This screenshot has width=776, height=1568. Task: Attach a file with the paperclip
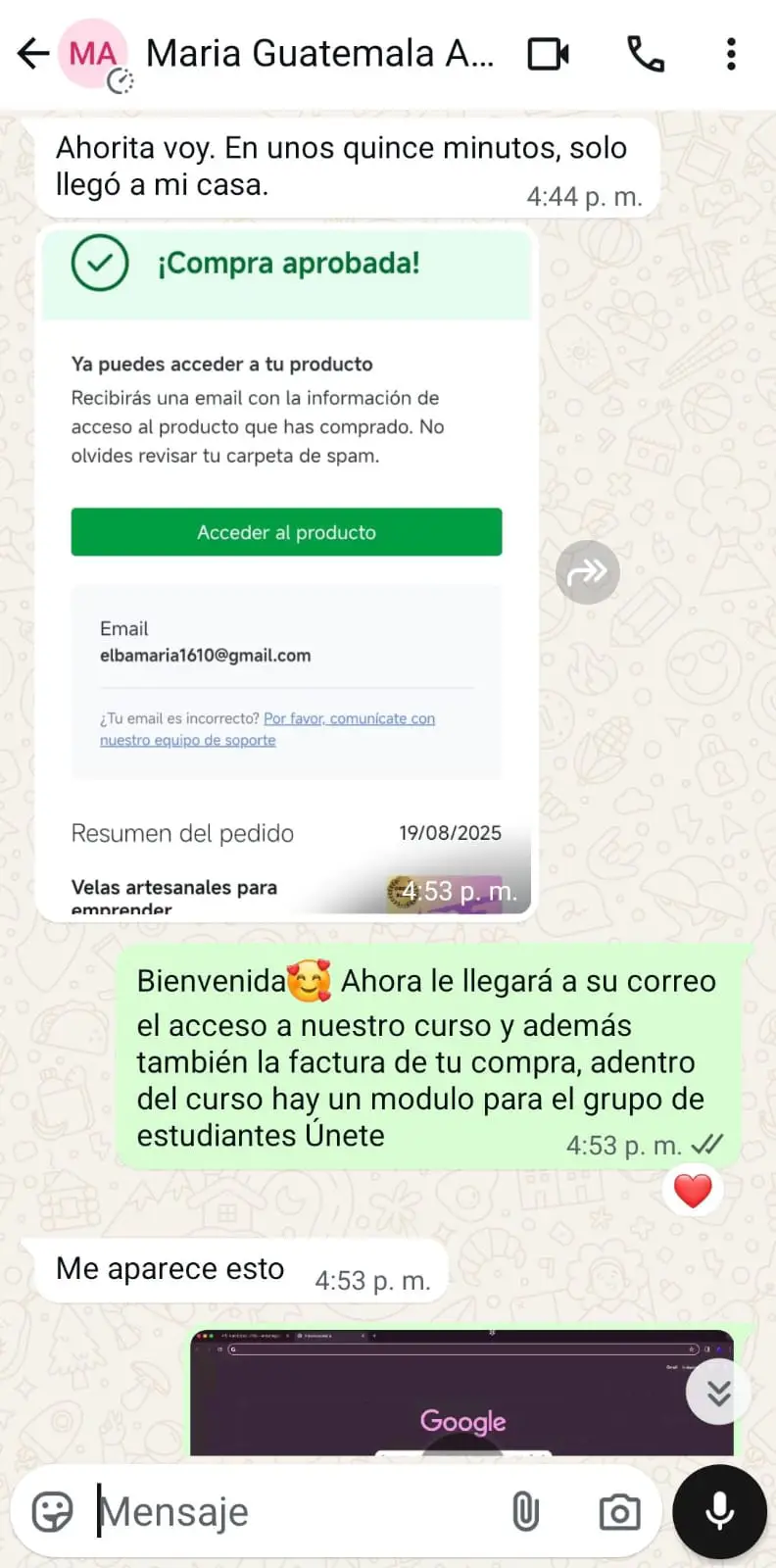coord(526,1512)
